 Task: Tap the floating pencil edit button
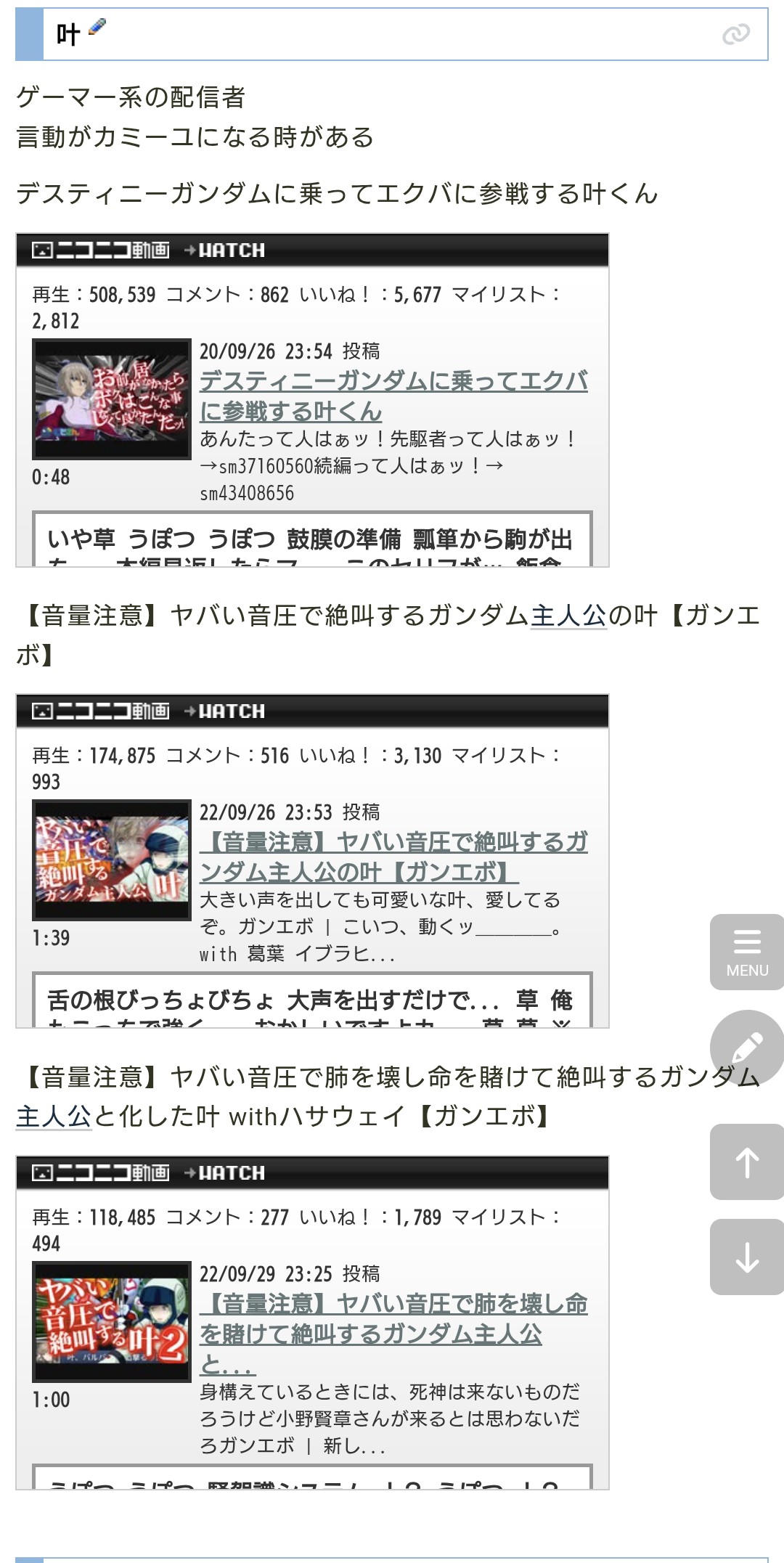click(x=746, y=1047)
